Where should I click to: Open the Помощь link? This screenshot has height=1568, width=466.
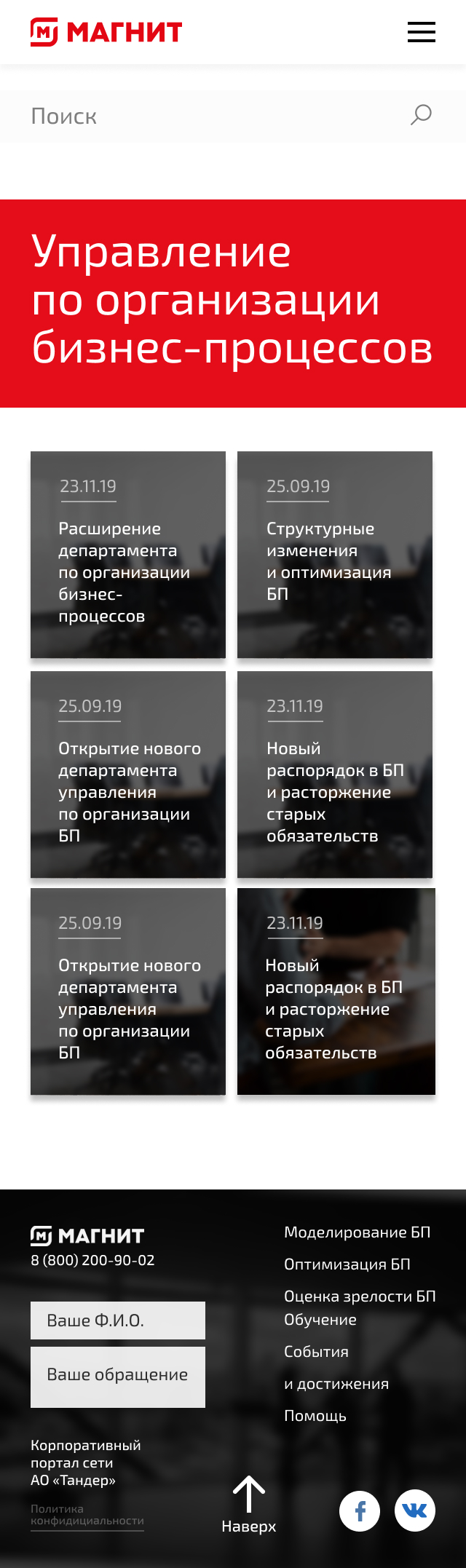[315, 1416]
